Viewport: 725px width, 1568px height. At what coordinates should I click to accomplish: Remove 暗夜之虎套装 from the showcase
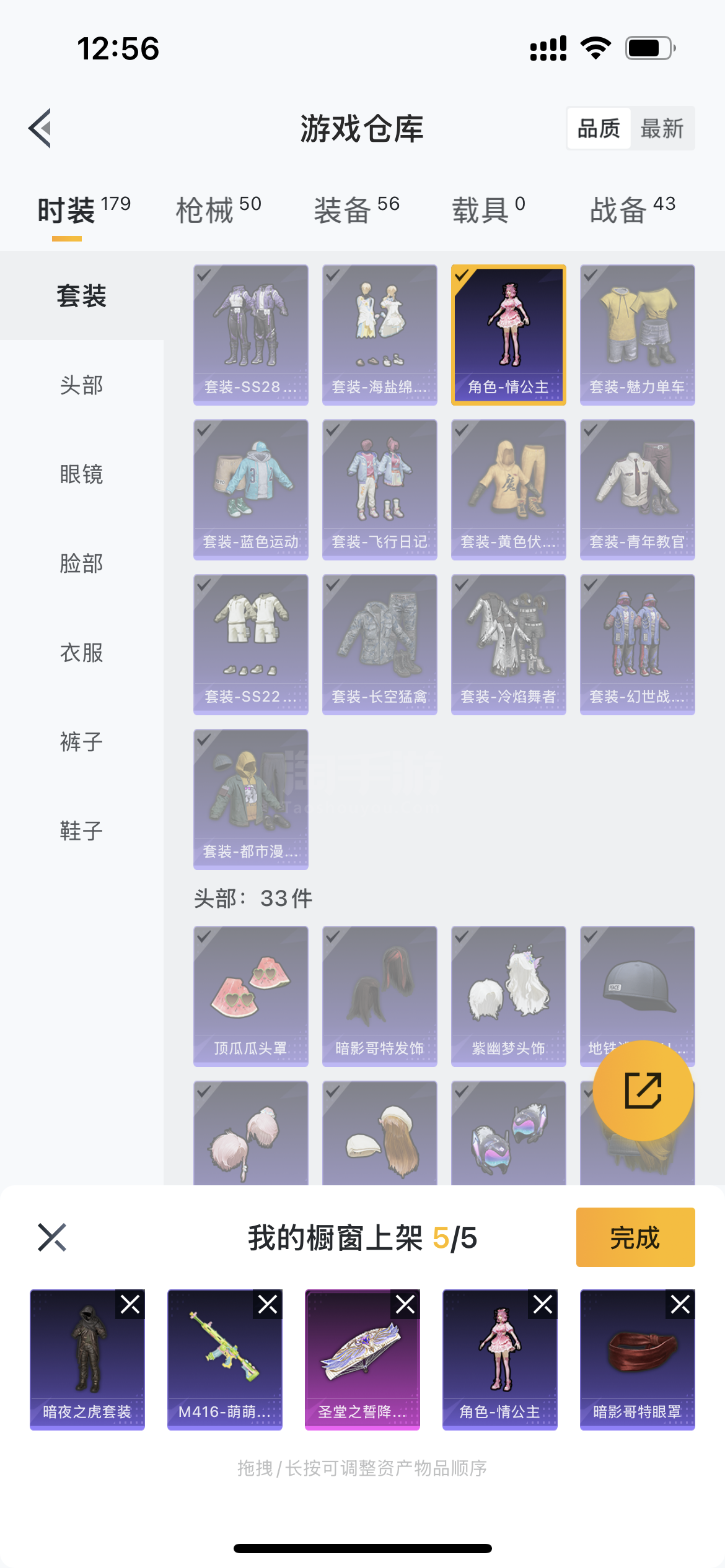click(130, 1305)
